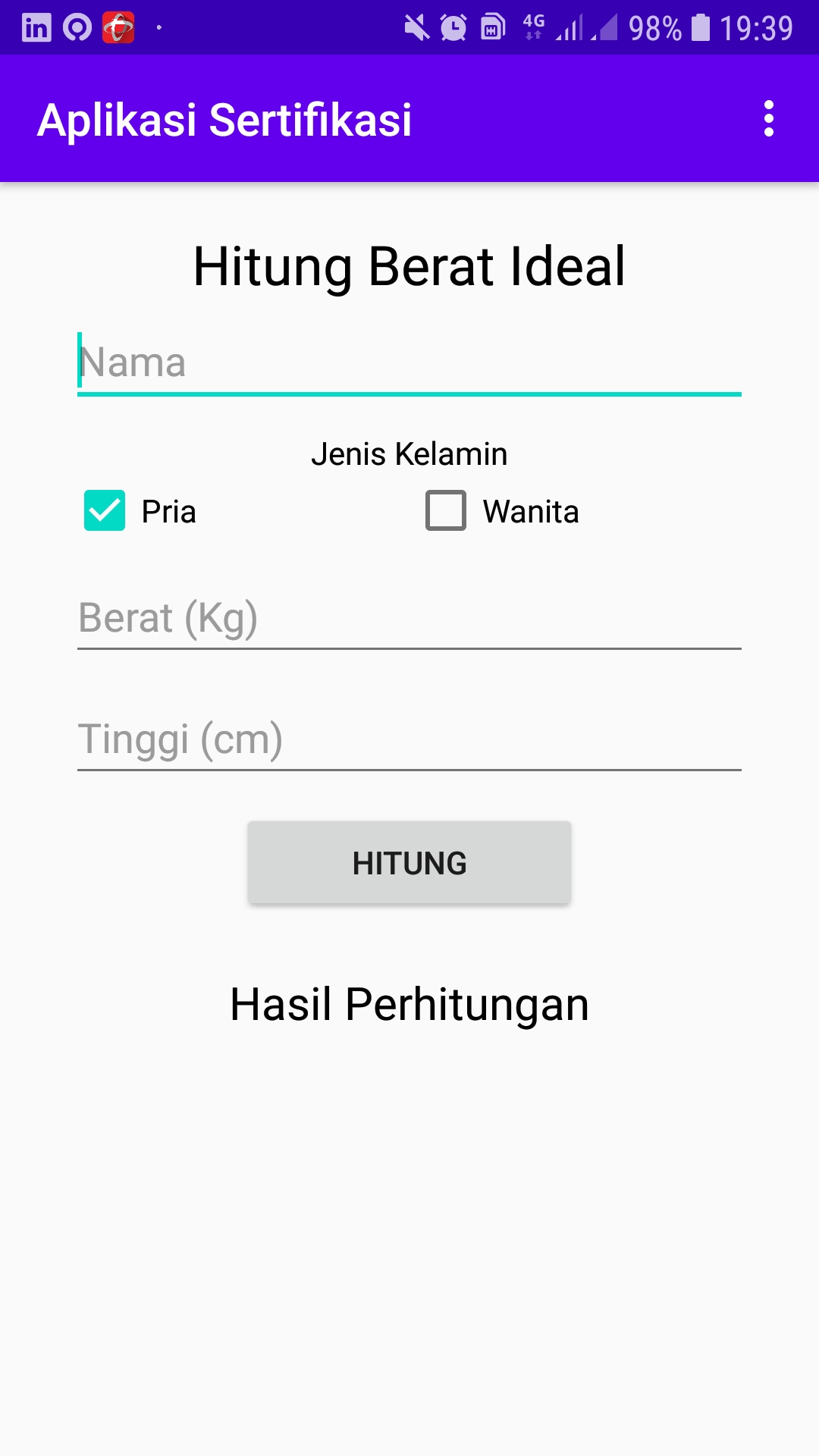
Task: Click the alarm clock status icon
Action: (452, 27)
